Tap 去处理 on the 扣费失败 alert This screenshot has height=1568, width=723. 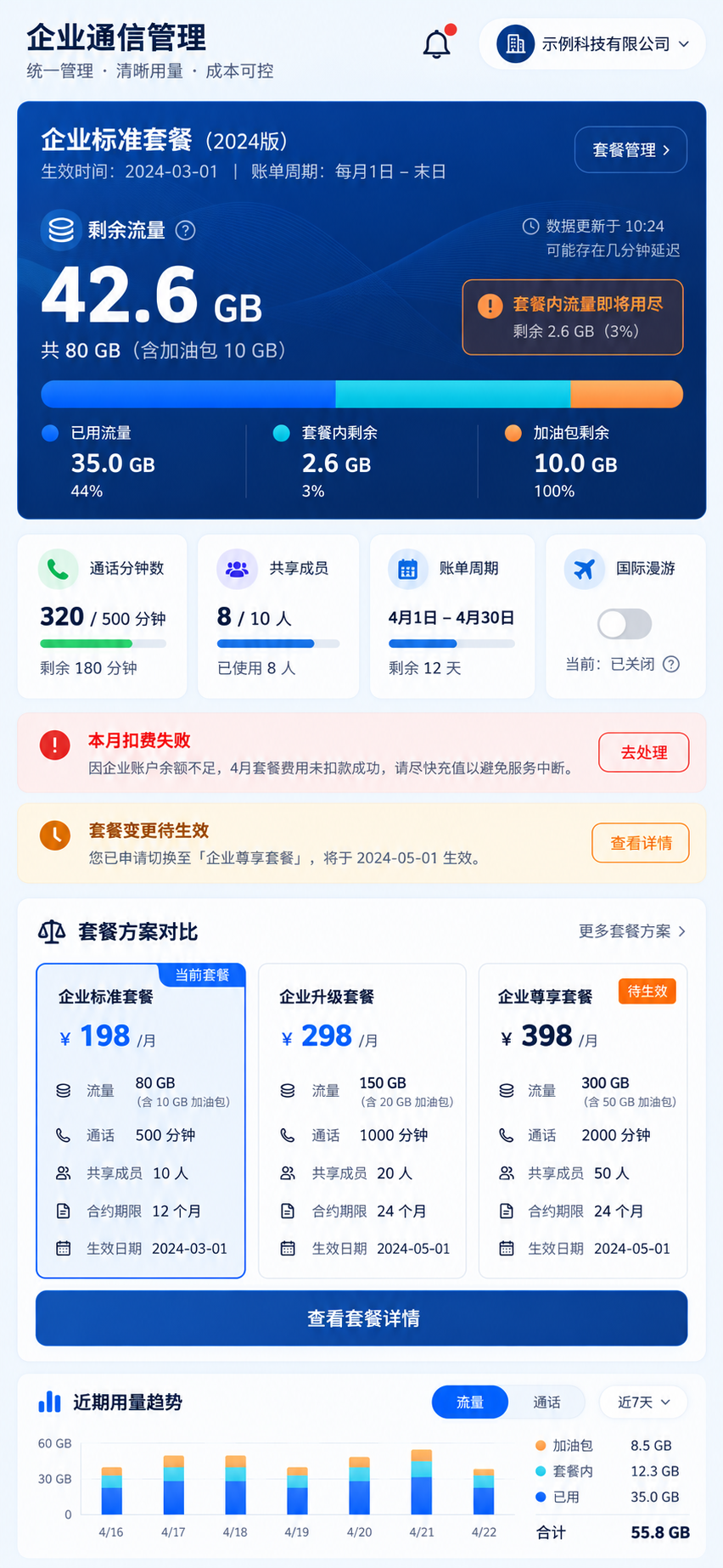point(643,752)
